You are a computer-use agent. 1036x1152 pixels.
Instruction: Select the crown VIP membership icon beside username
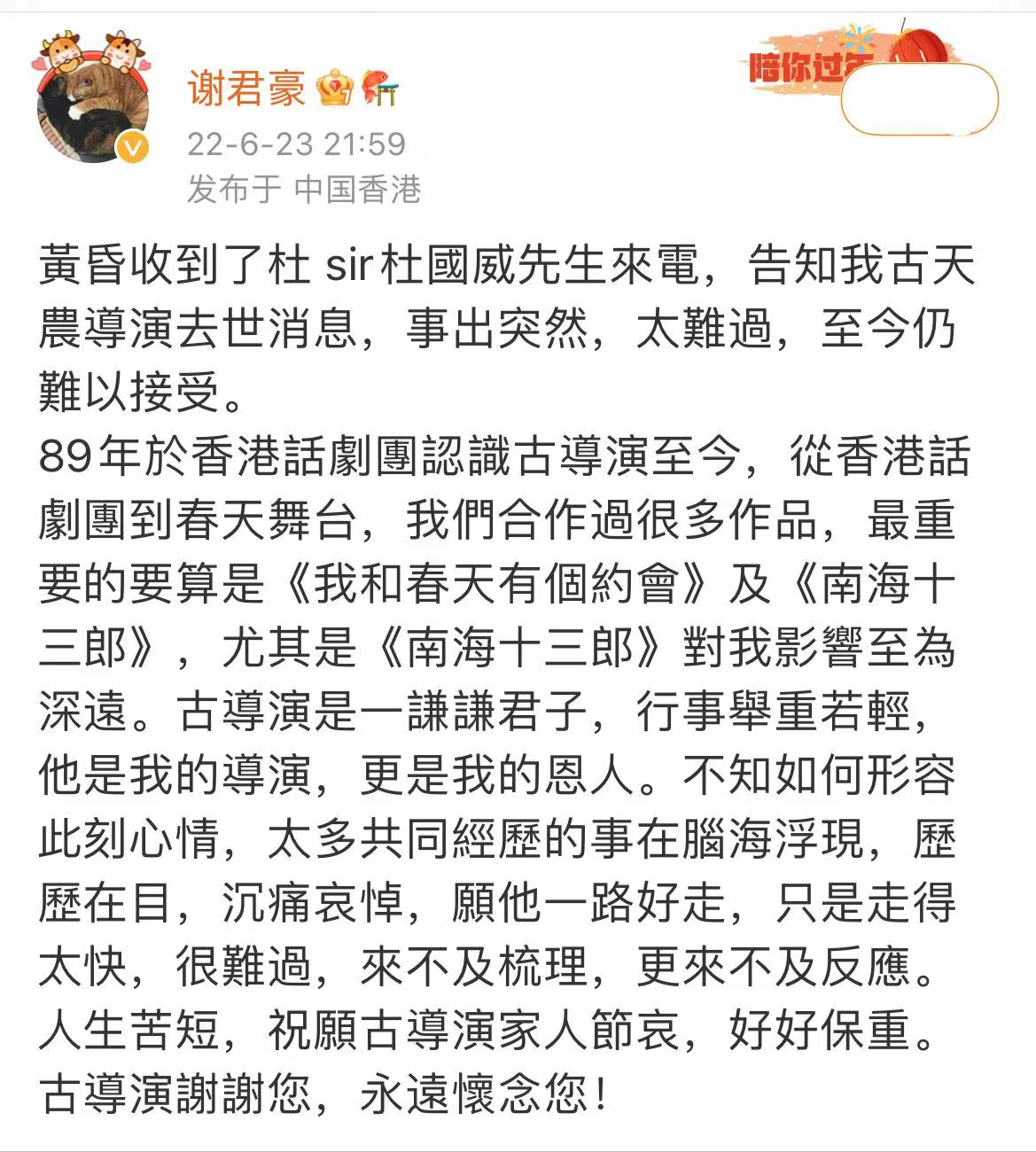pos(335,88)
